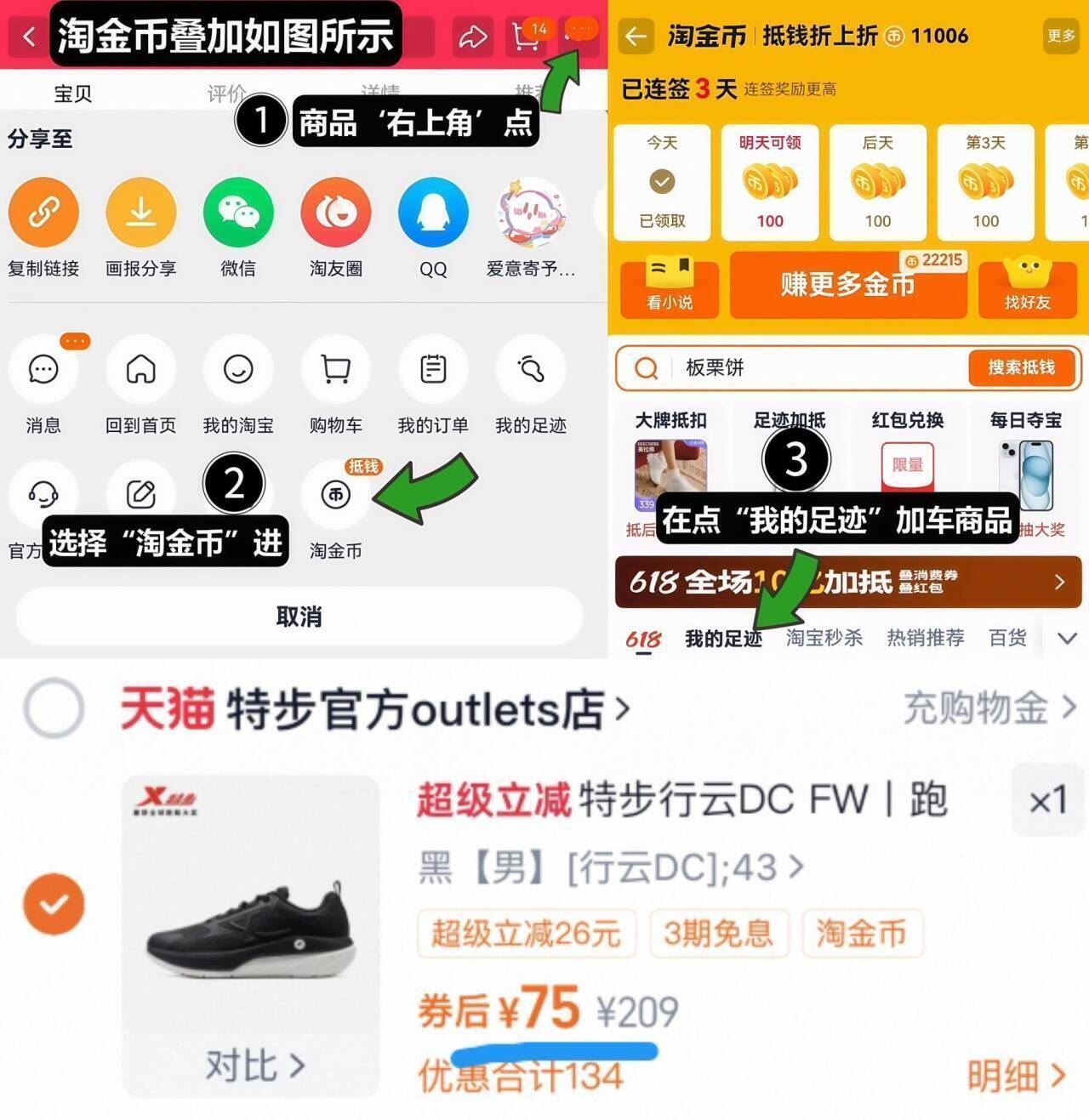Share via the 微信 icon
Image resolution: width=1089 pixels, height=1120 pixels.
click(238, 212)
